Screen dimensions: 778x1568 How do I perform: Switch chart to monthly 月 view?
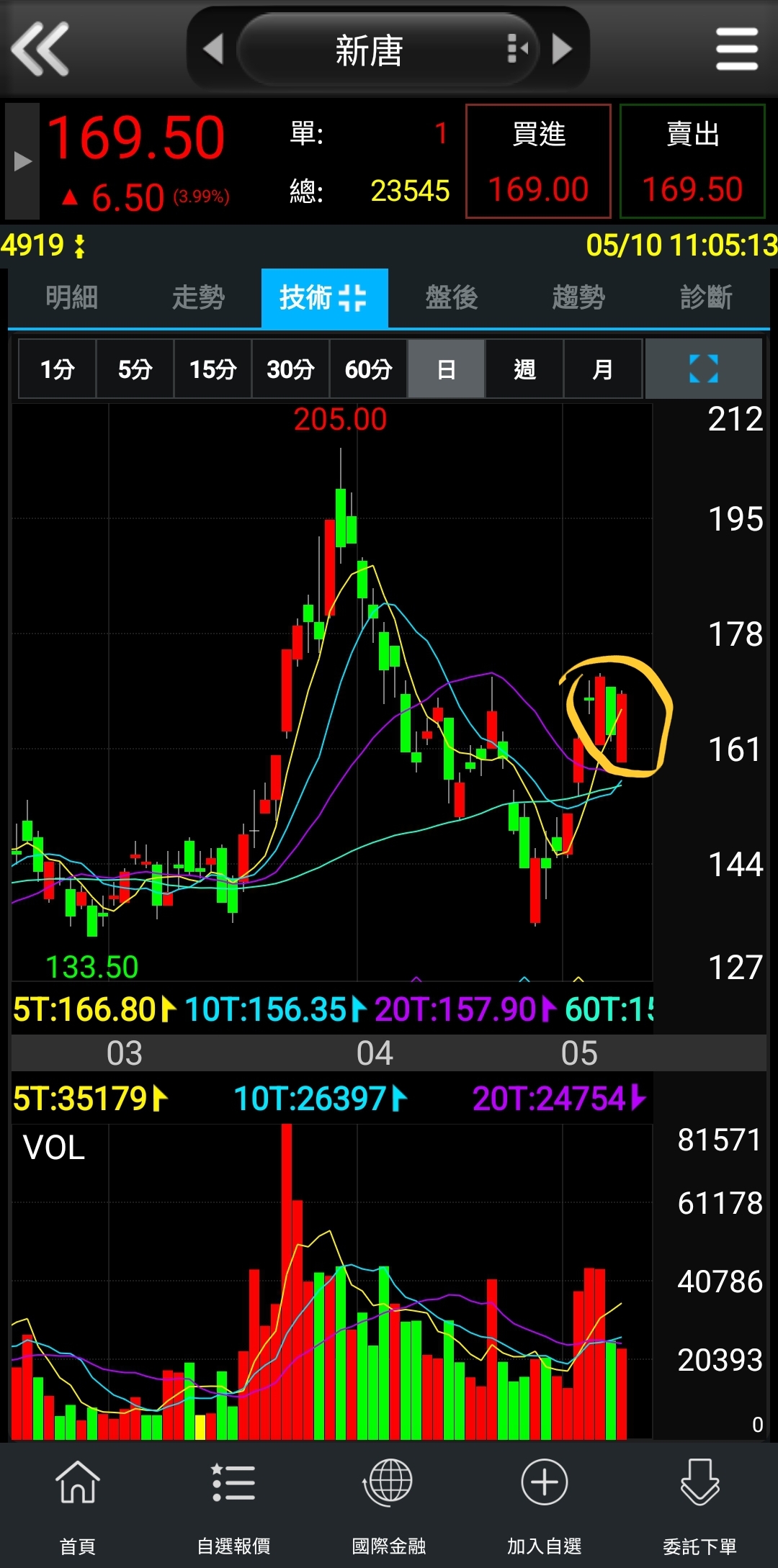(x=602, y=369)
